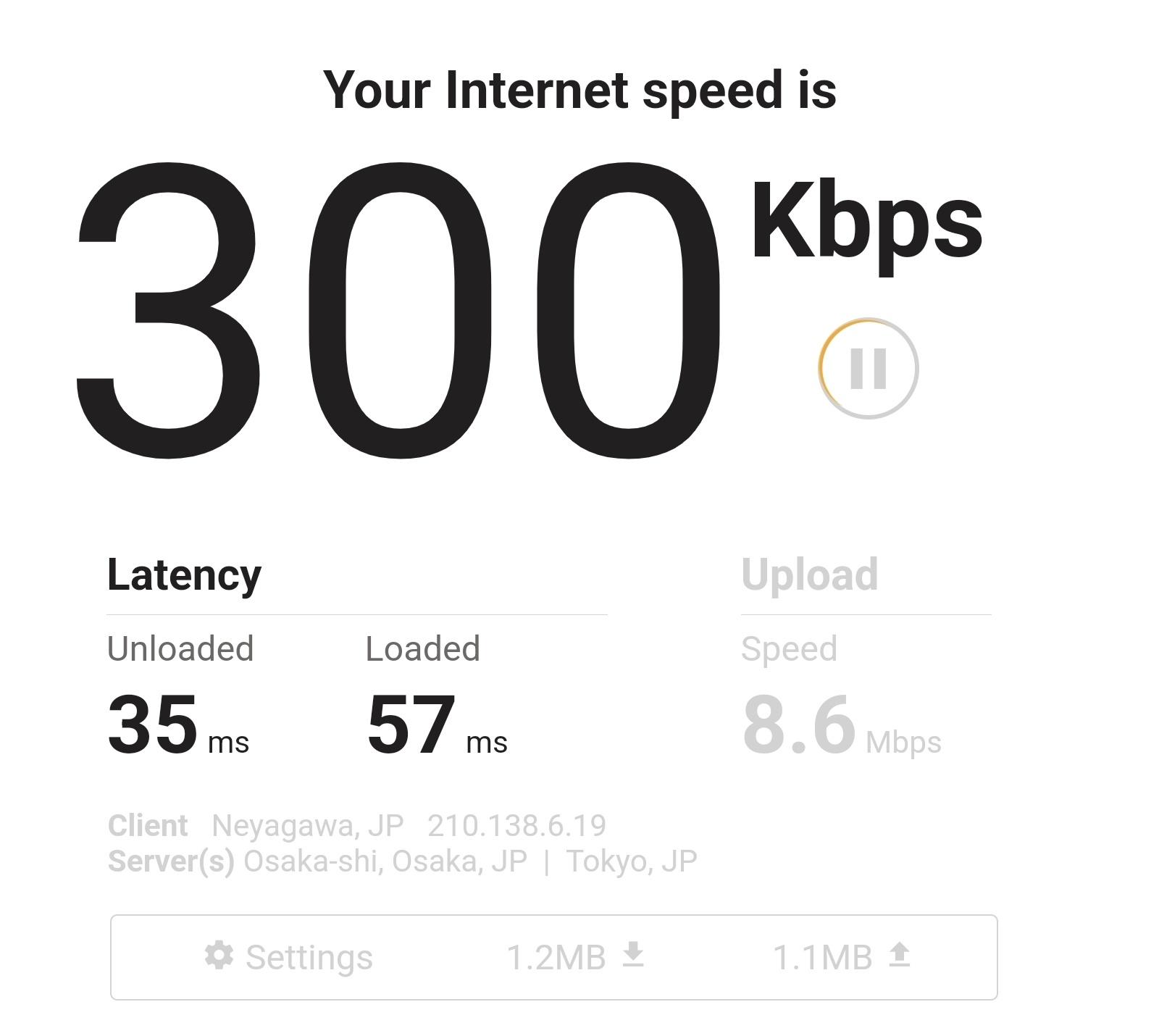Open the Settings option
Screen dimensions: 1159x1036
(x=289, y=957)
